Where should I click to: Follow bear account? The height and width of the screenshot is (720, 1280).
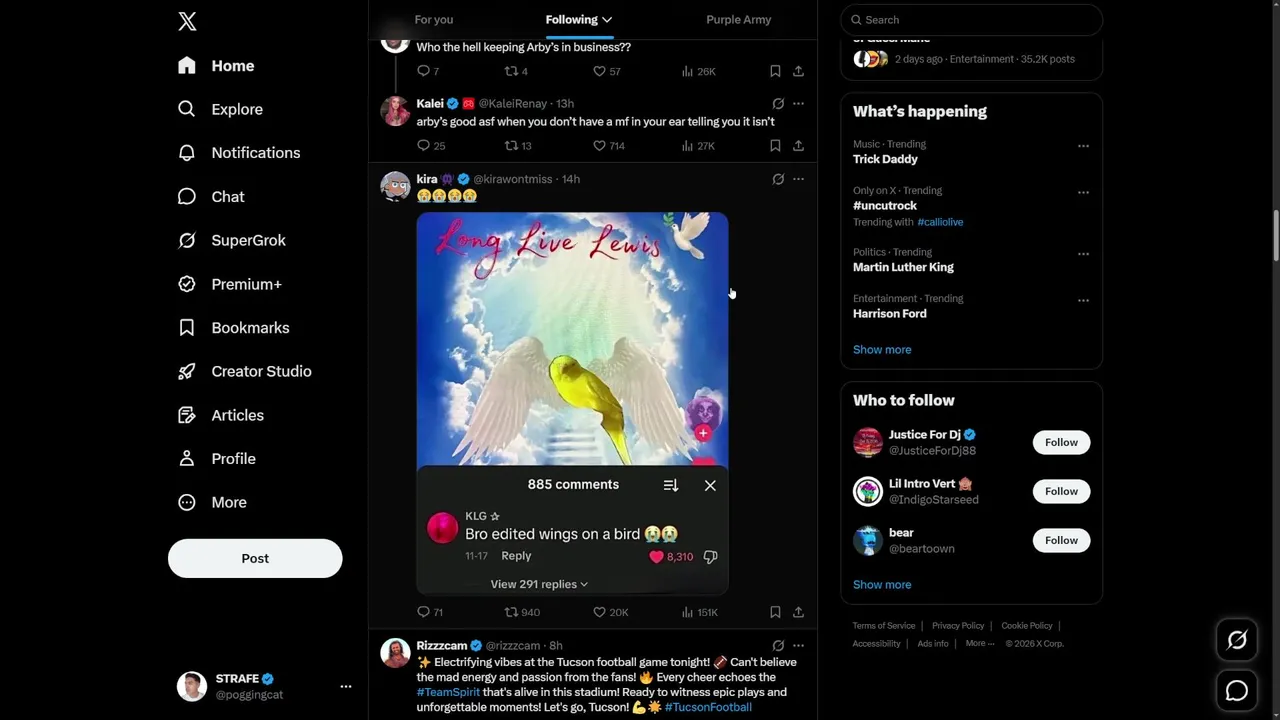(1061, 540)
